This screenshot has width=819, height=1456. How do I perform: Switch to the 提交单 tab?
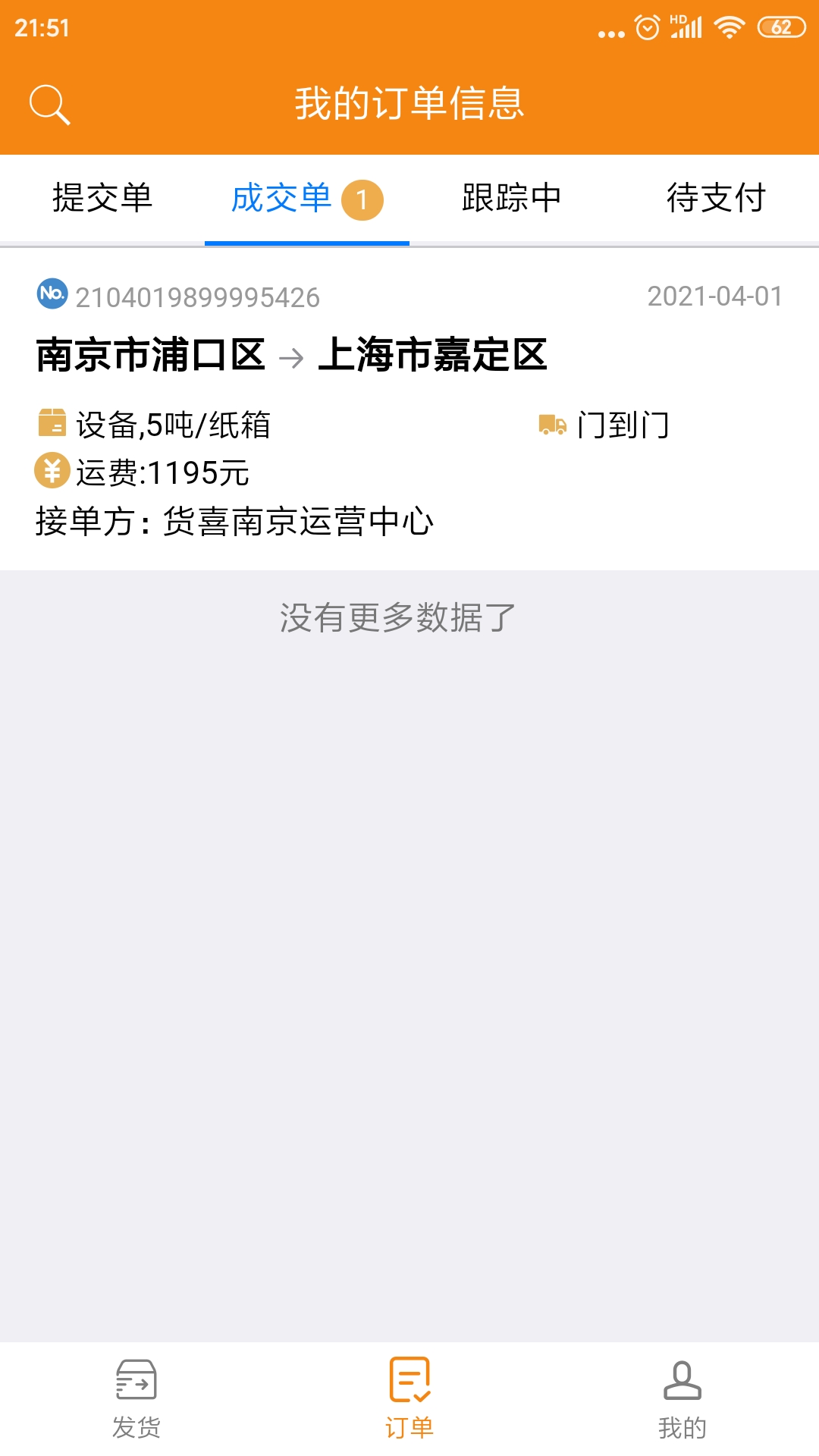click(x=102, y=198)
